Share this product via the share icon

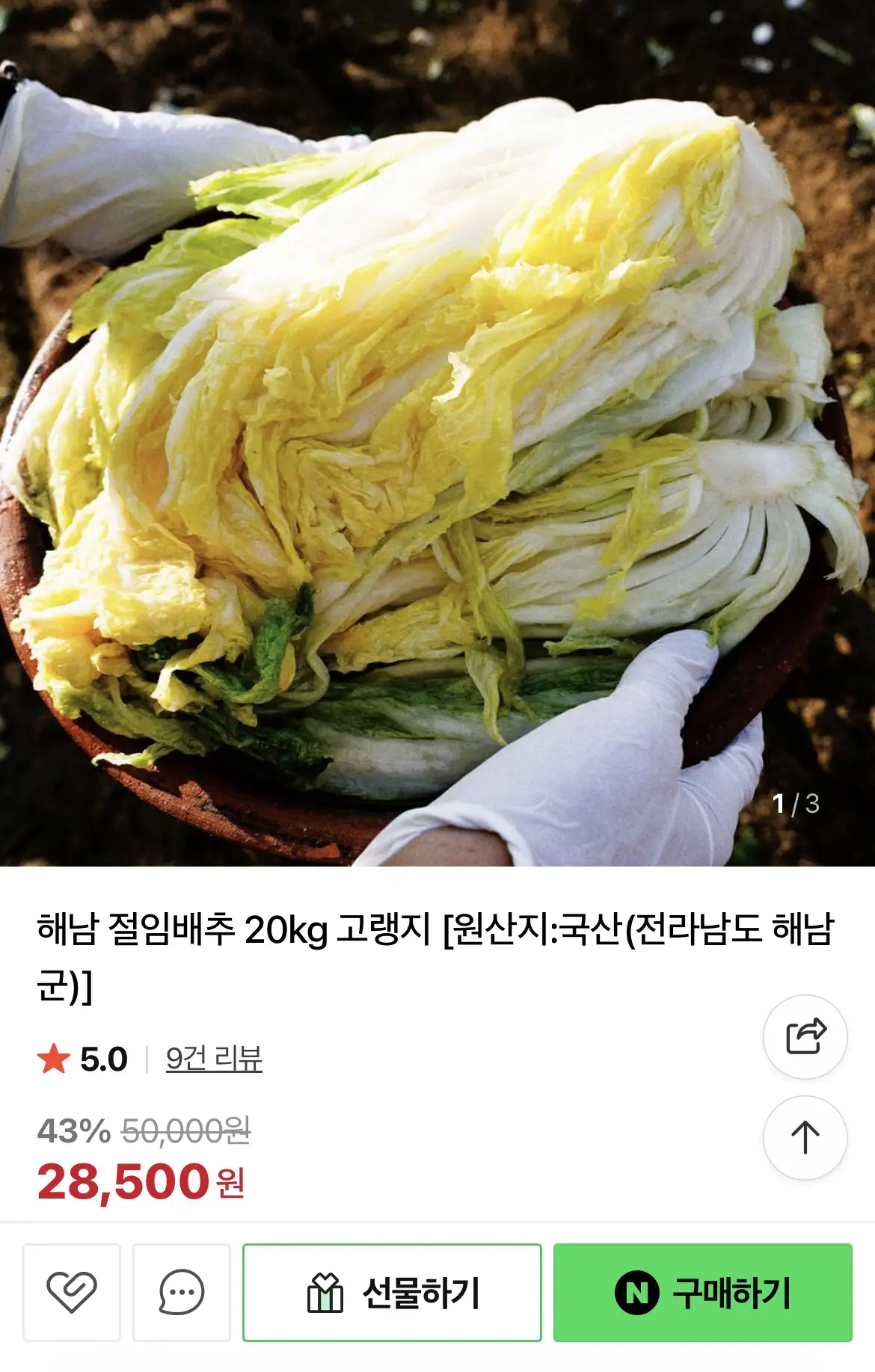click(x=805, y=1036)
